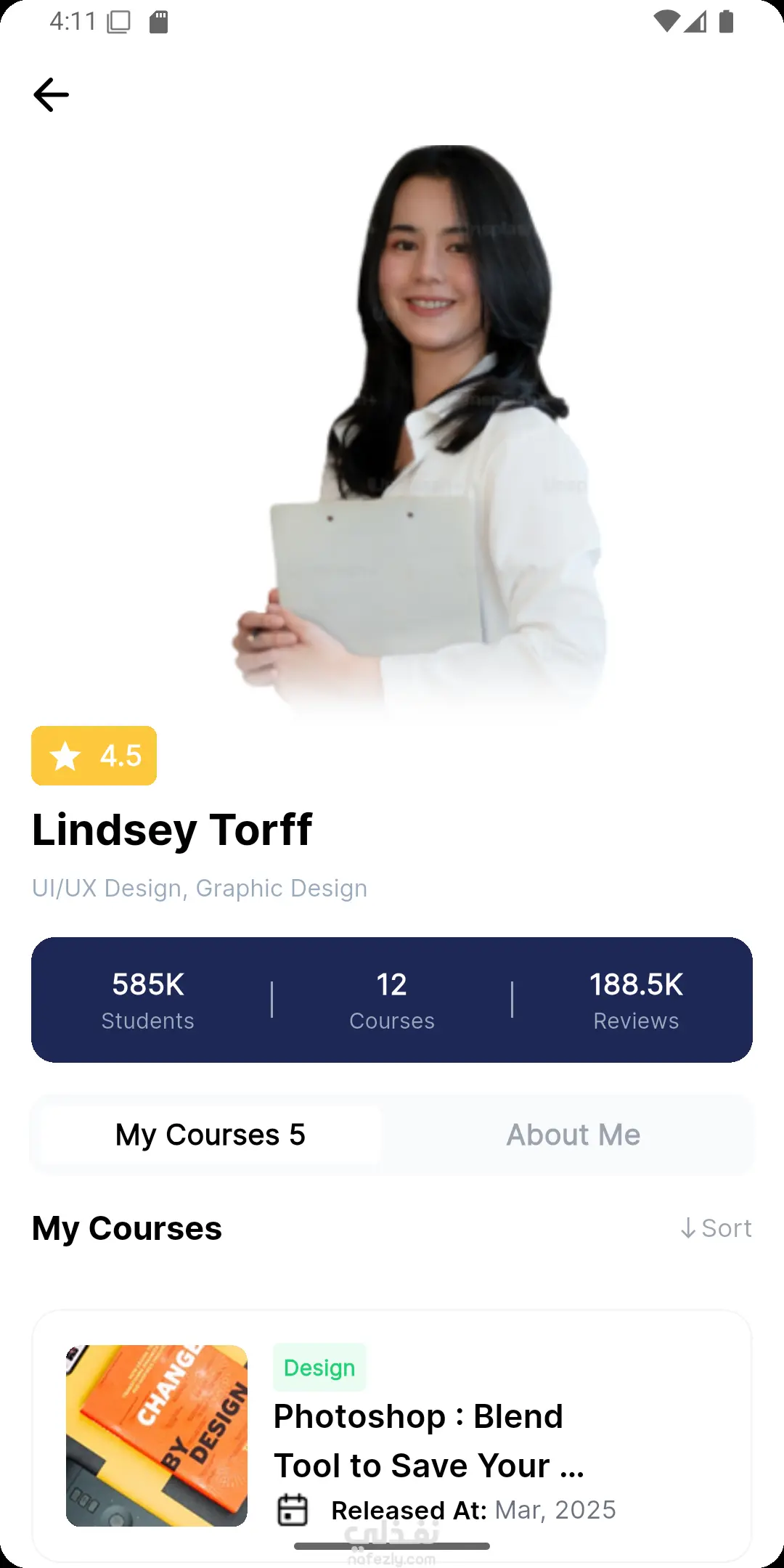Open the Photoshop Blend Tool course card
Image resolution: width=784 pixels, height=1568 pixels.
[x=392, y=1436]
